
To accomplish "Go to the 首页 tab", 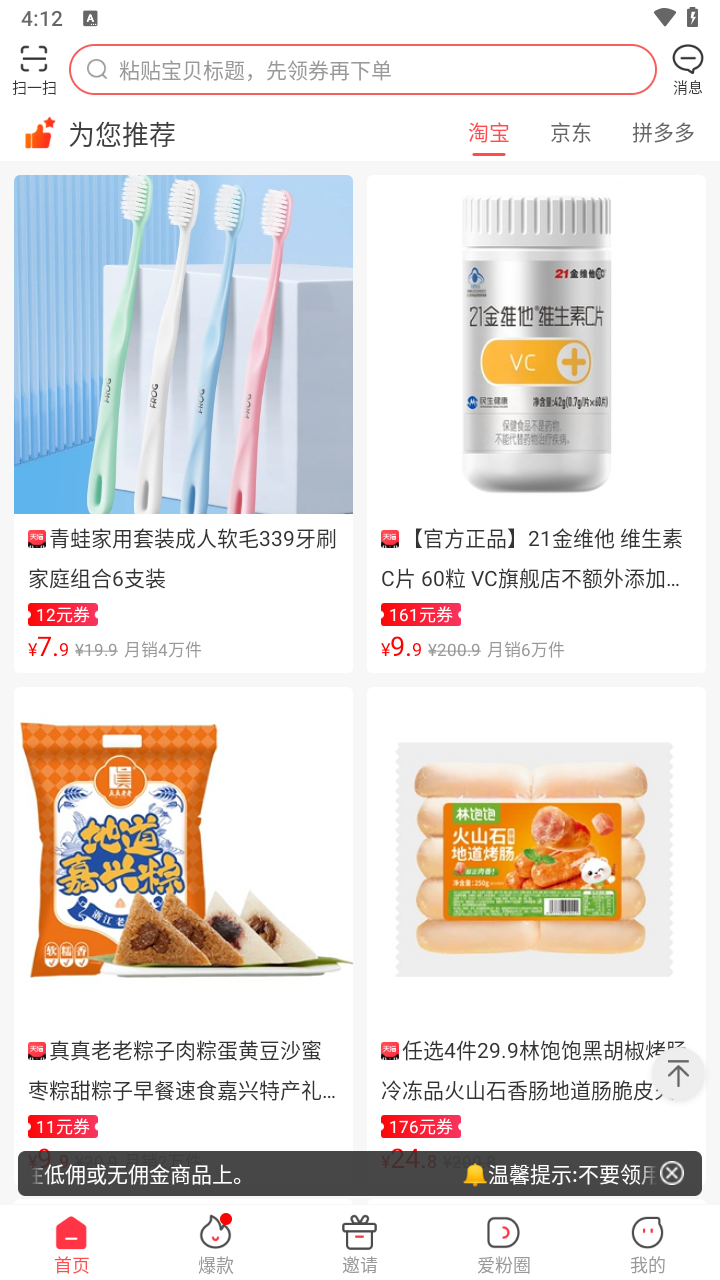I will pyautogui.click(x=71, y=1244).
